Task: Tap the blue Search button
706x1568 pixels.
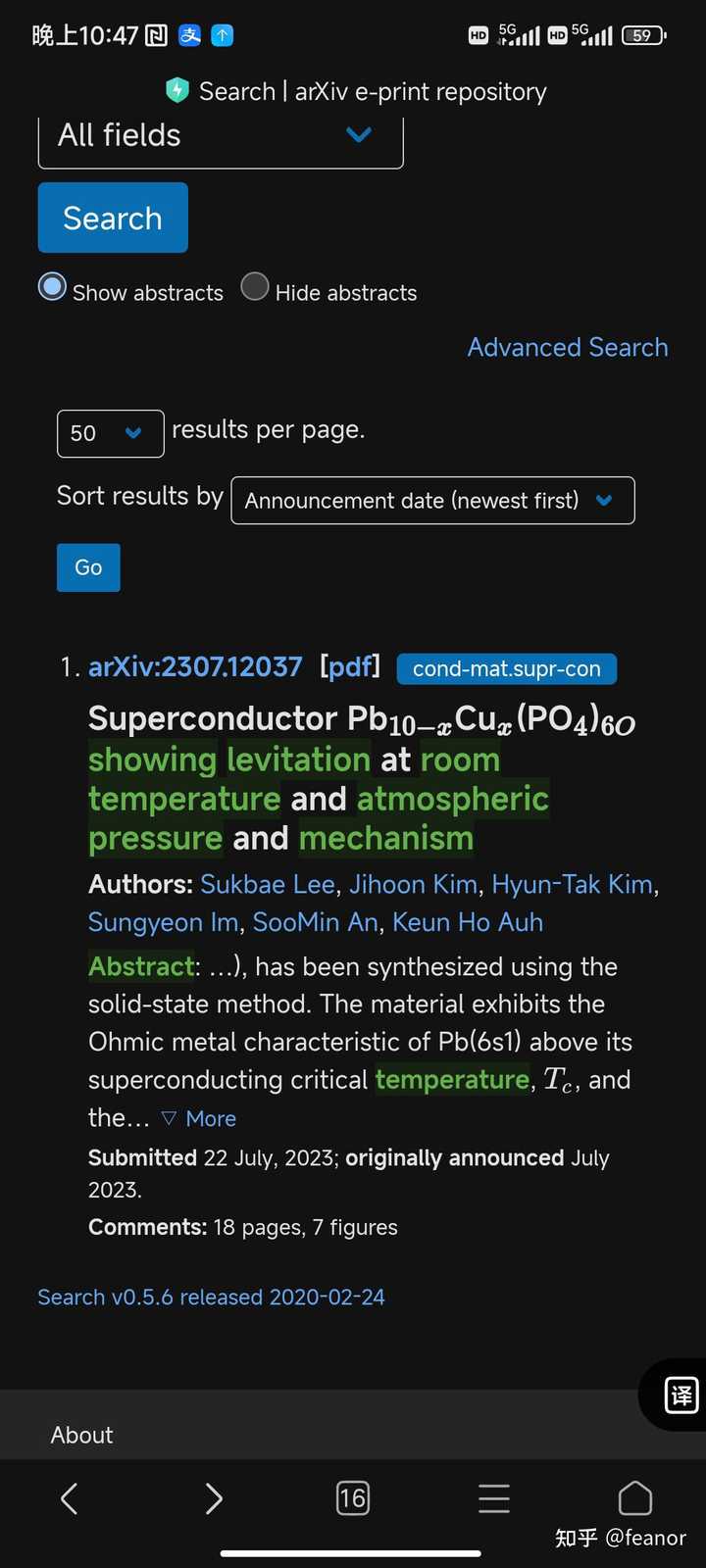Action: click(113, 218)
